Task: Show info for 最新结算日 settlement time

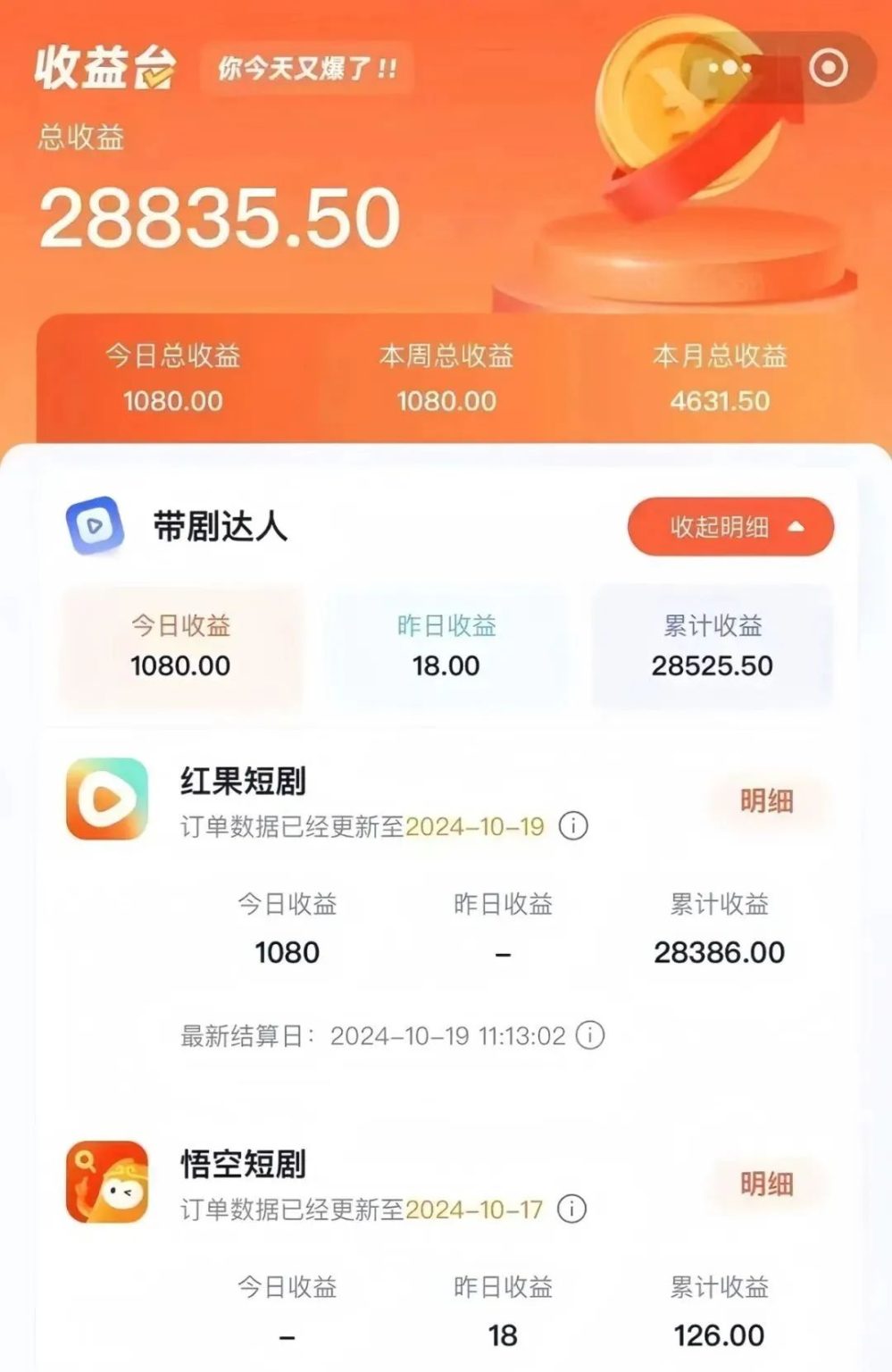Action: click(x=590, y=1036)
